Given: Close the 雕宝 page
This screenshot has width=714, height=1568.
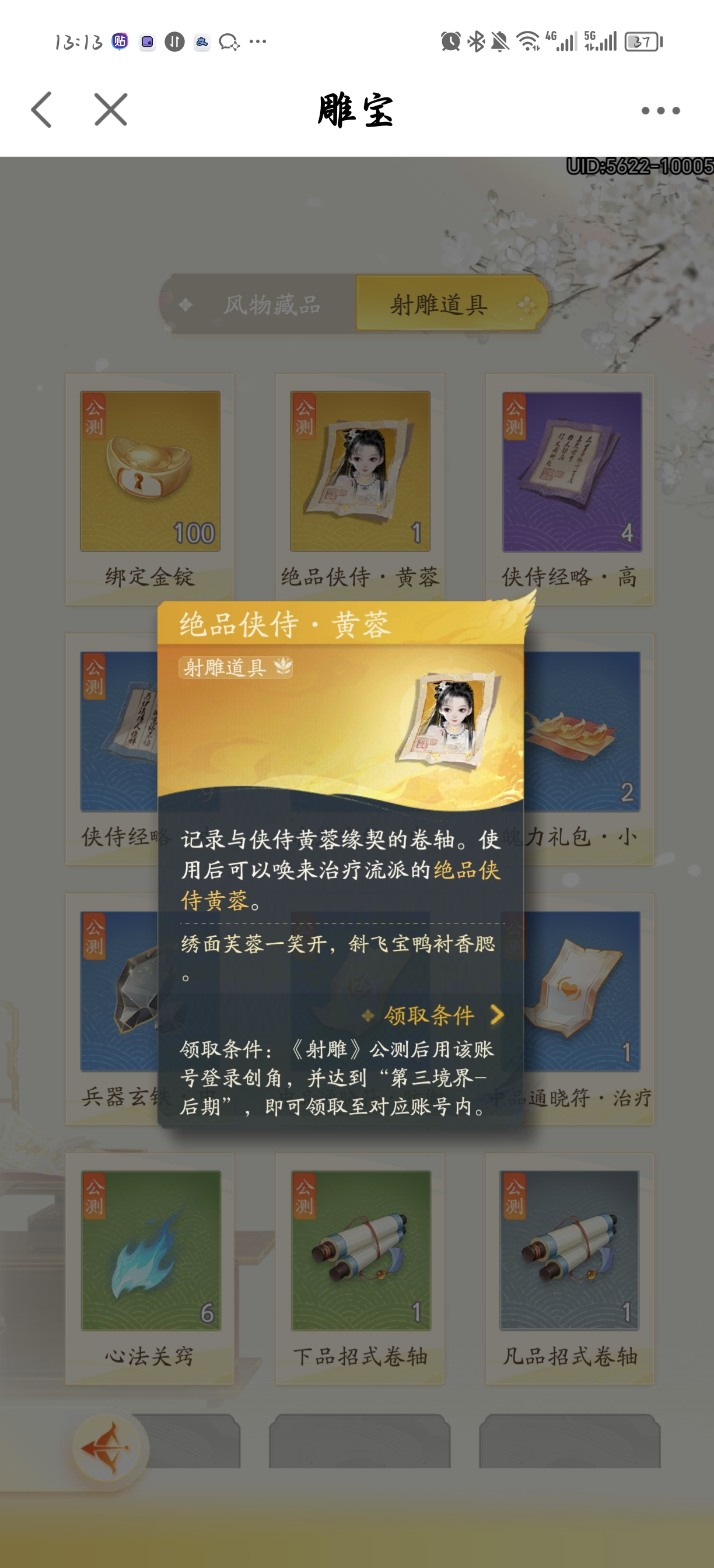Looking at the screenshot, I should point(111,110).
